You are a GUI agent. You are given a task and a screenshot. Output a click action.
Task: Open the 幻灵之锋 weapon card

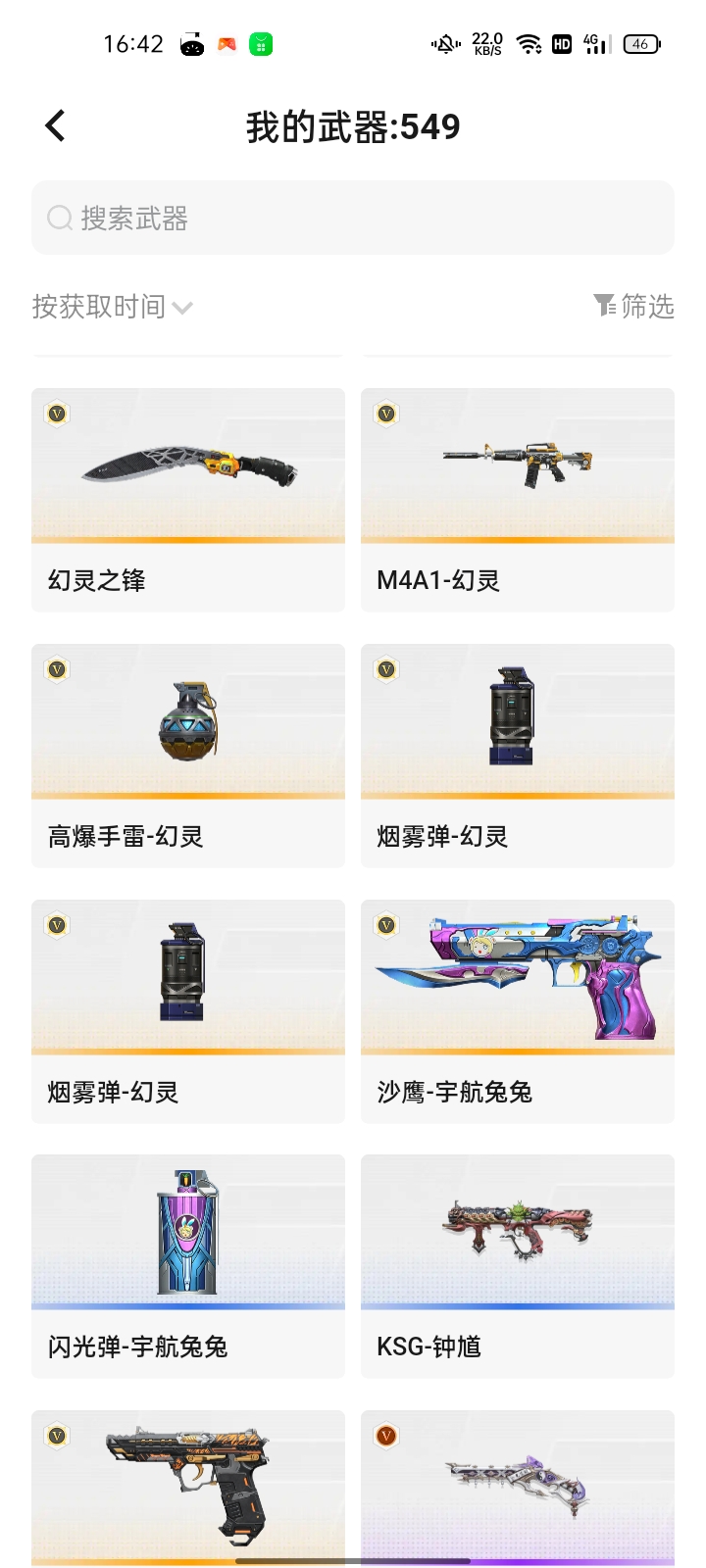[188, 500]
